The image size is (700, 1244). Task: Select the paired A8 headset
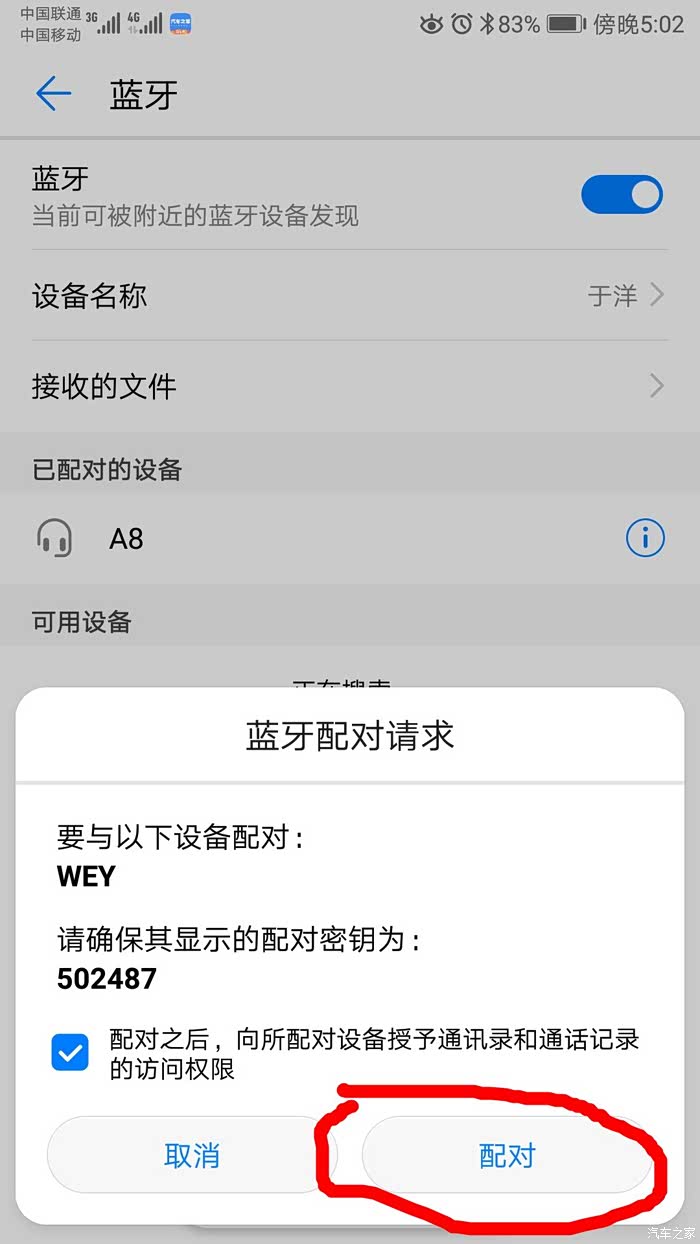[x=320, y=539]
